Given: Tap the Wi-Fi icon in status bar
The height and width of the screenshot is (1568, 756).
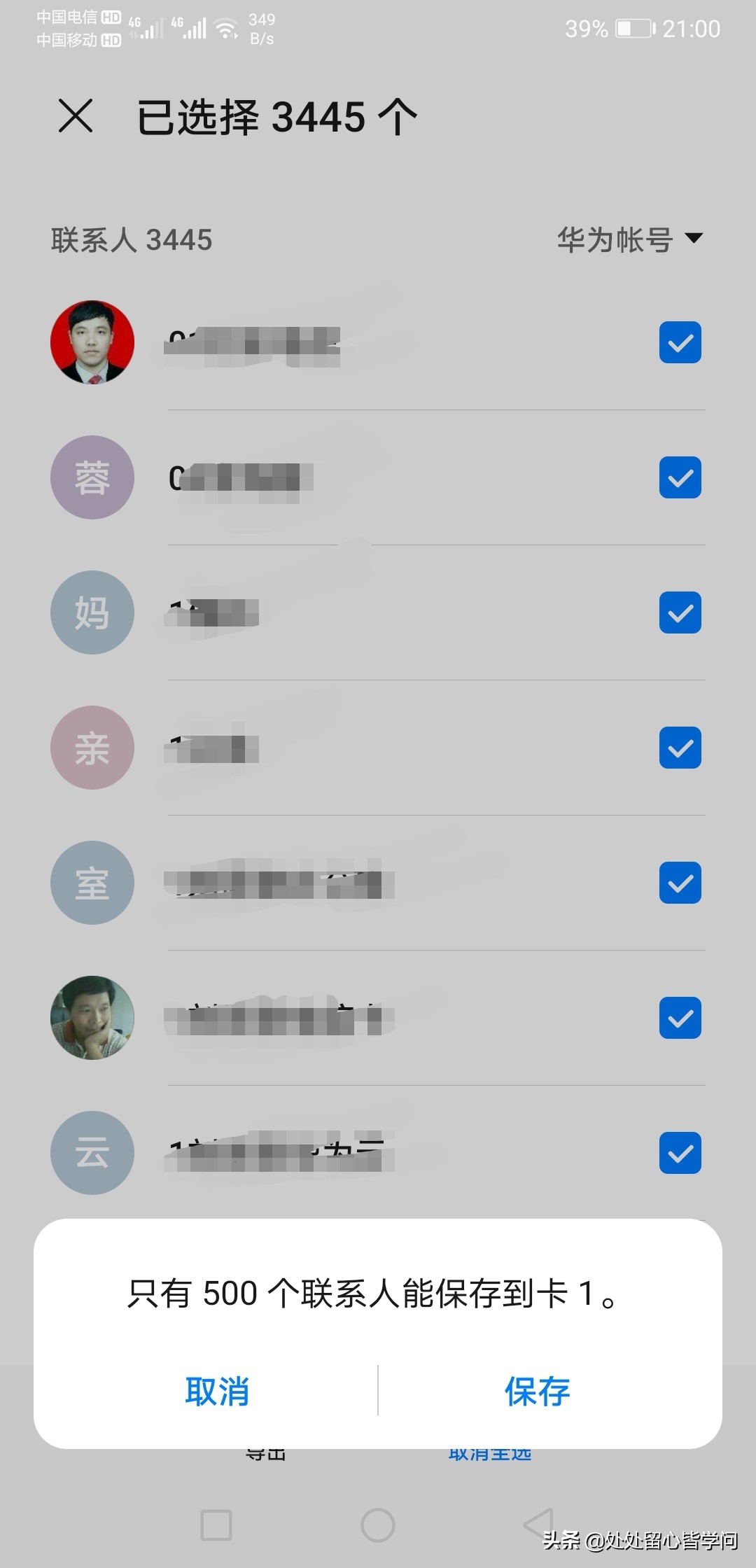Looking at the screenshot, I should pos(225,28).
